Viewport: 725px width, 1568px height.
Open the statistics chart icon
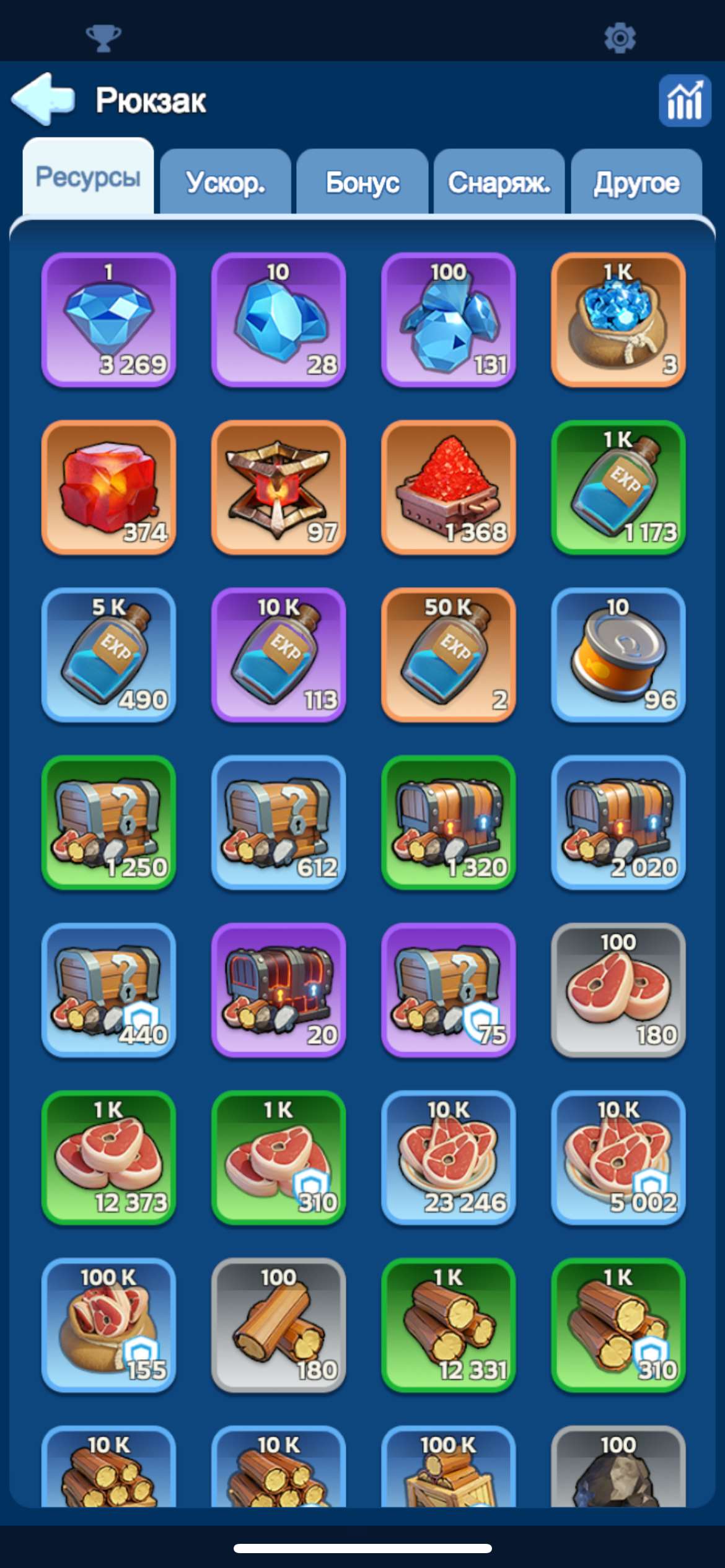684,101
